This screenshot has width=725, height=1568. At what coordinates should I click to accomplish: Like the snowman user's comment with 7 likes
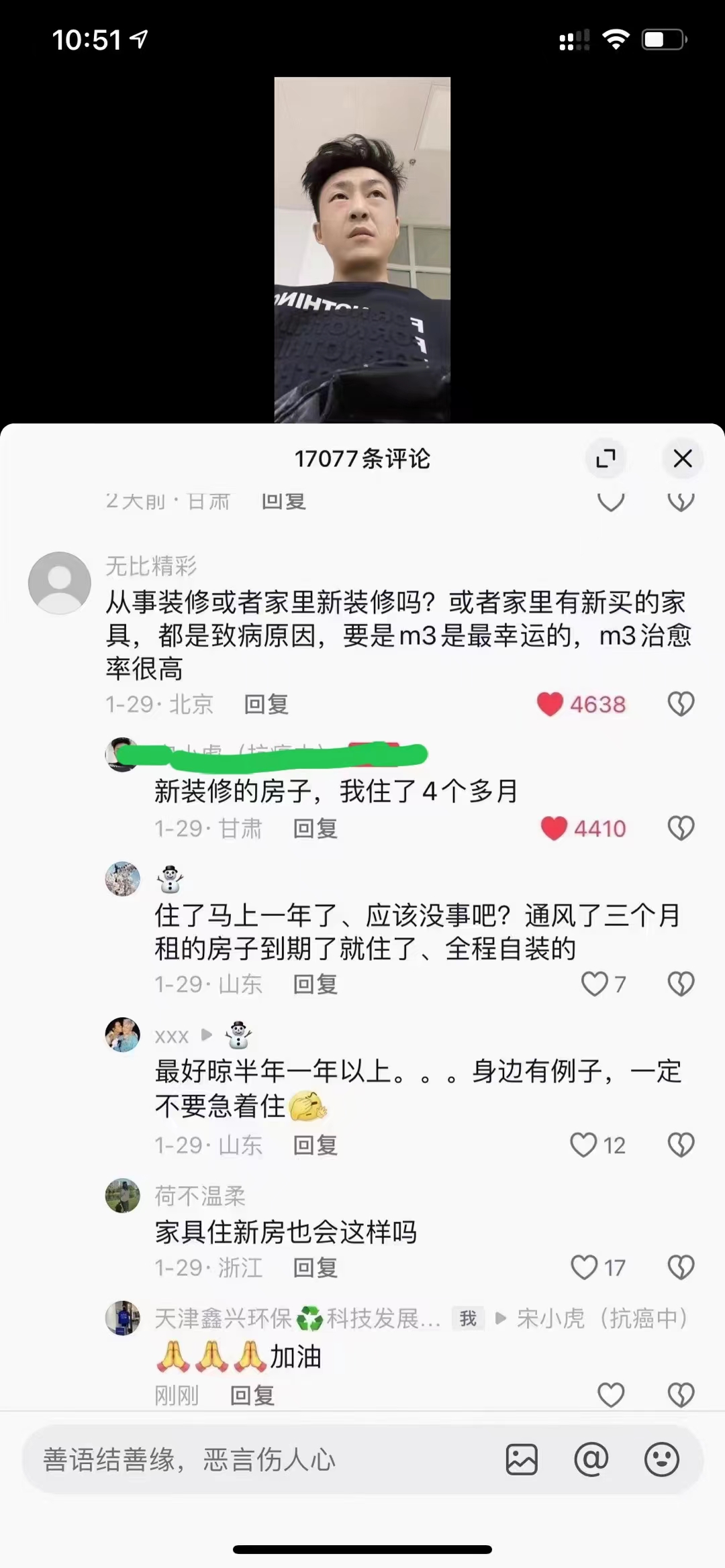coord(594,984)
